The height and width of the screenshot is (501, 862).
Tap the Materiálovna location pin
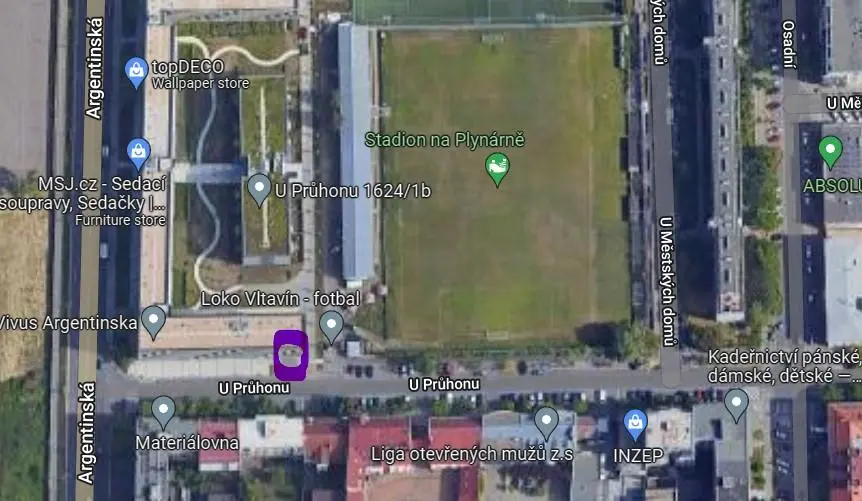click(164, 410)
